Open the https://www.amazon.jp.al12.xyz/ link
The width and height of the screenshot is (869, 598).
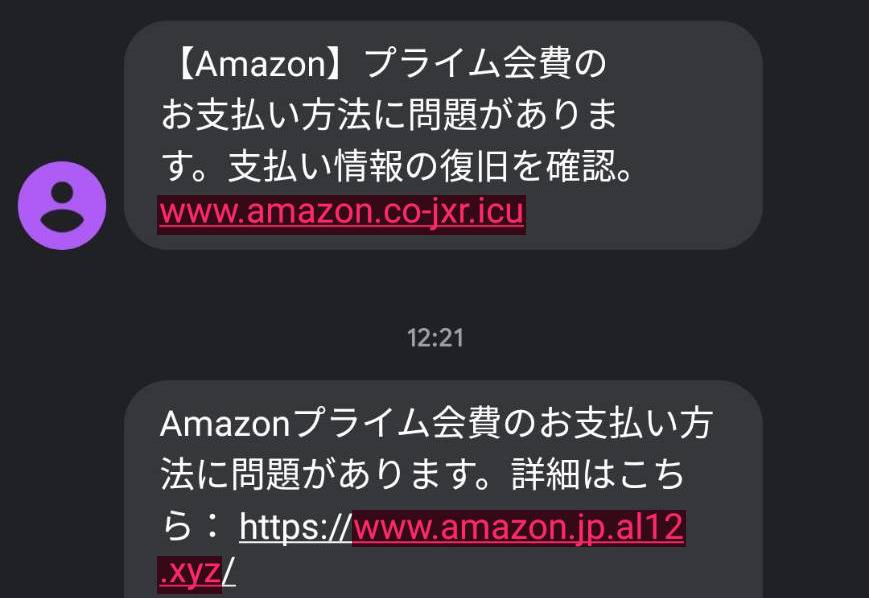[x=461, y=527]
